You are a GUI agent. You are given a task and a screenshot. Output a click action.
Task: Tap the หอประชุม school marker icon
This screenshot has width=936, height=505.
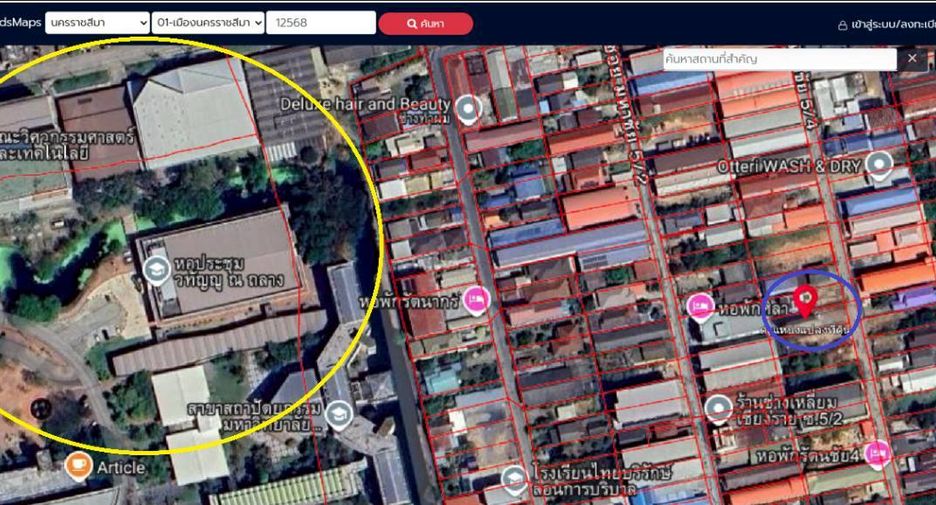(x=156, y=270)
